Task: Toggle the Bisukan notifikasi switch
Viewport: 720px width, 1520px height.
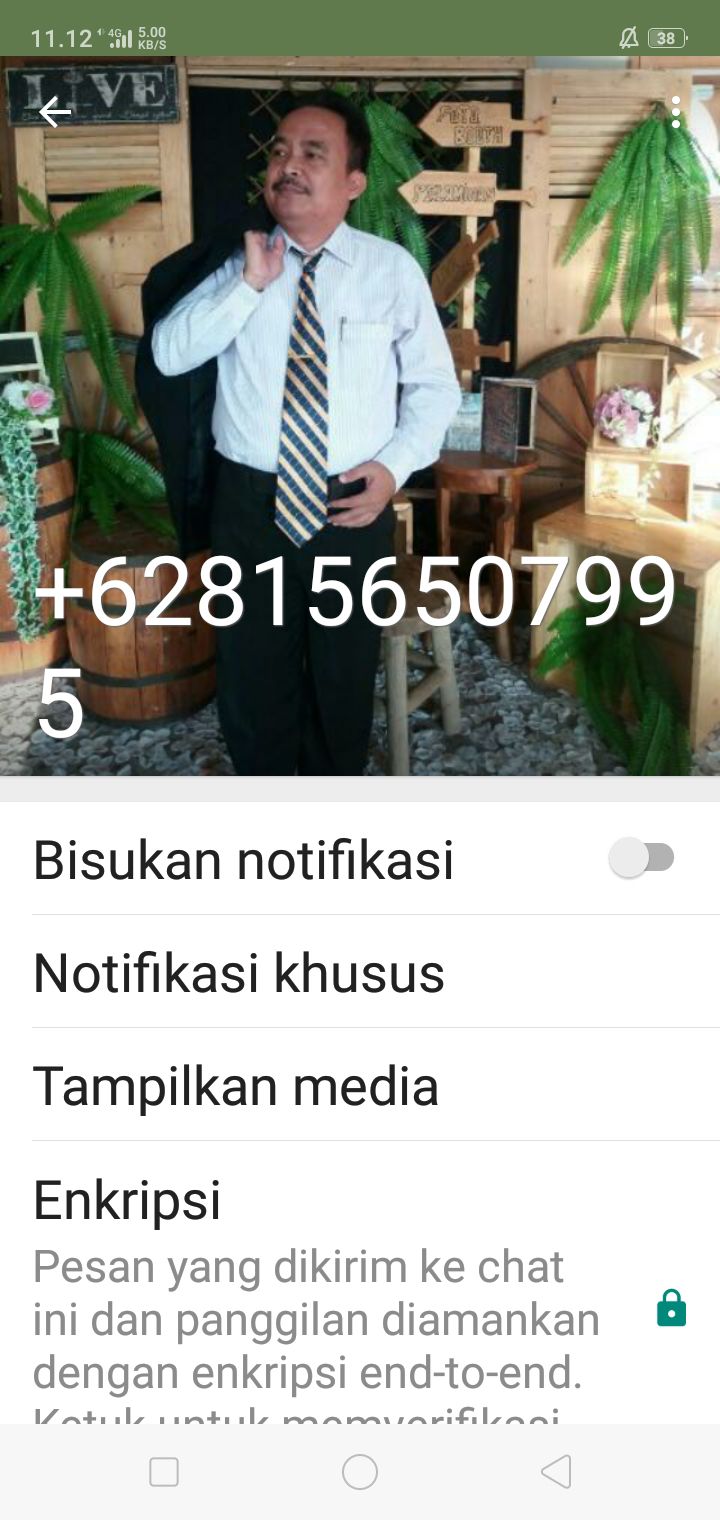Action: click(643, 858)
